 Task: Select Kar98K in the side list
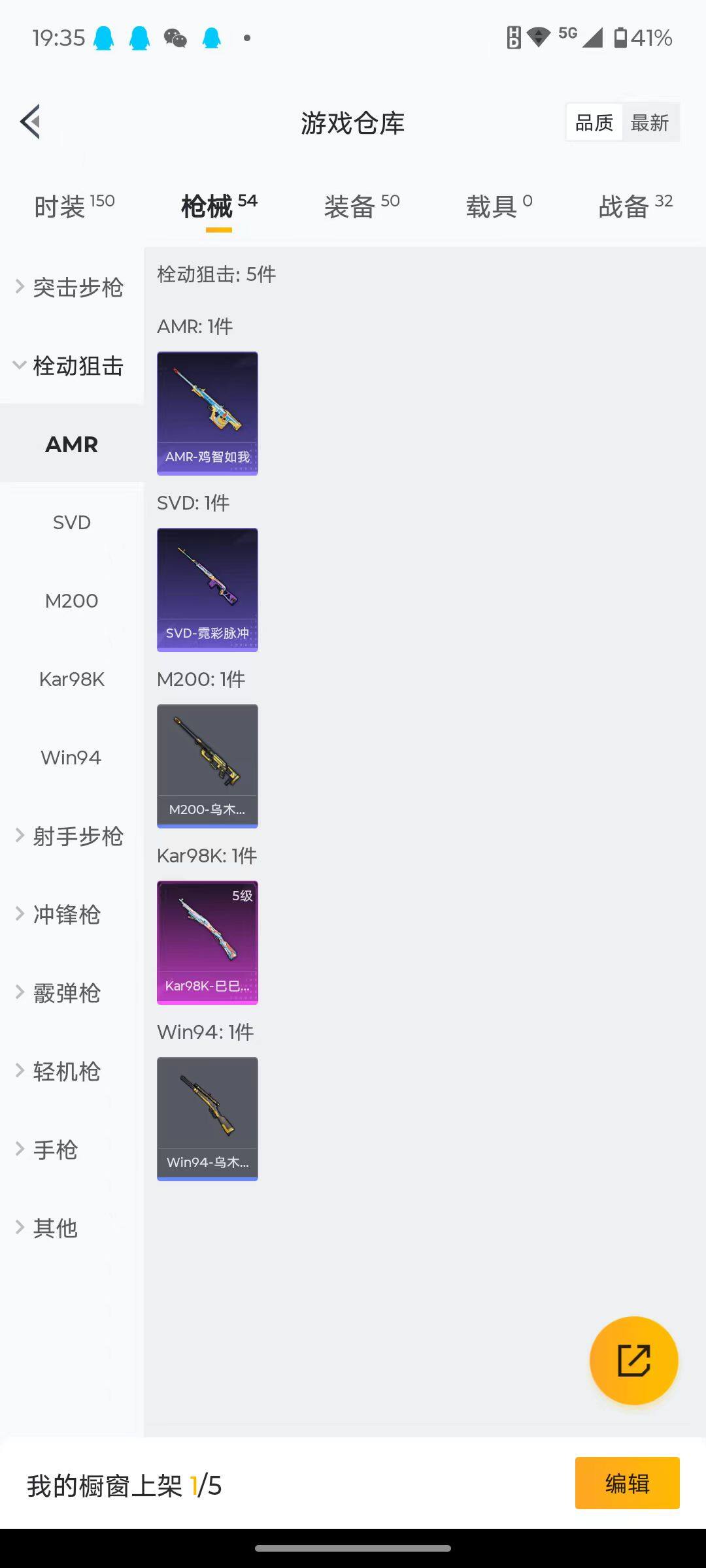(71, 679)
